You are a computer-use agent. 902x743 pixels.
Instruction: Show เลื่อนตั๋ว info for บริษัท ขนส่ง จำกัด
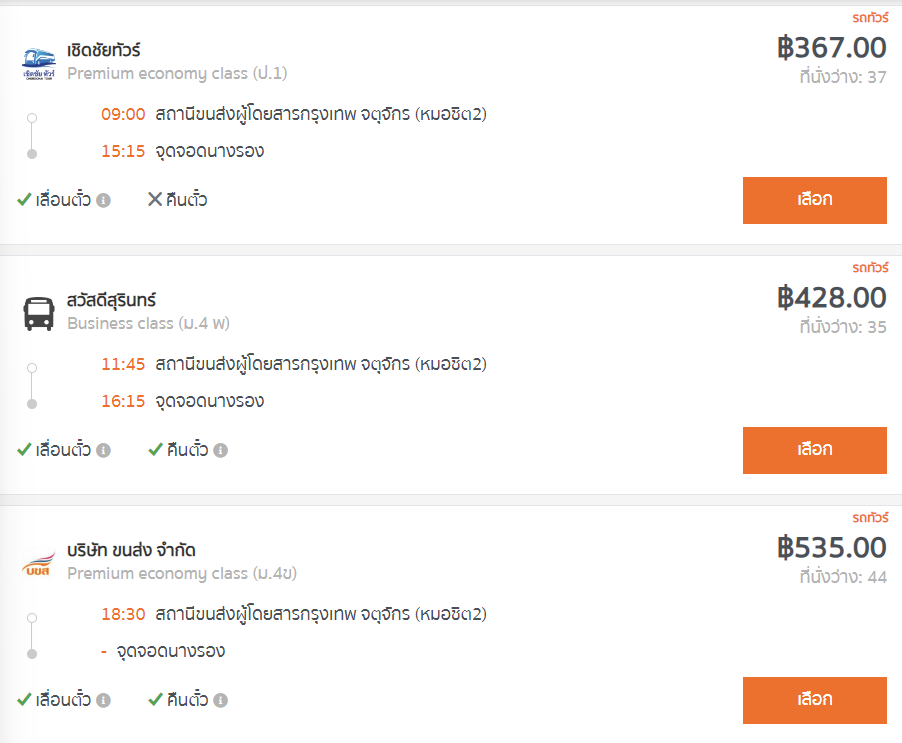tap(103, 700)
